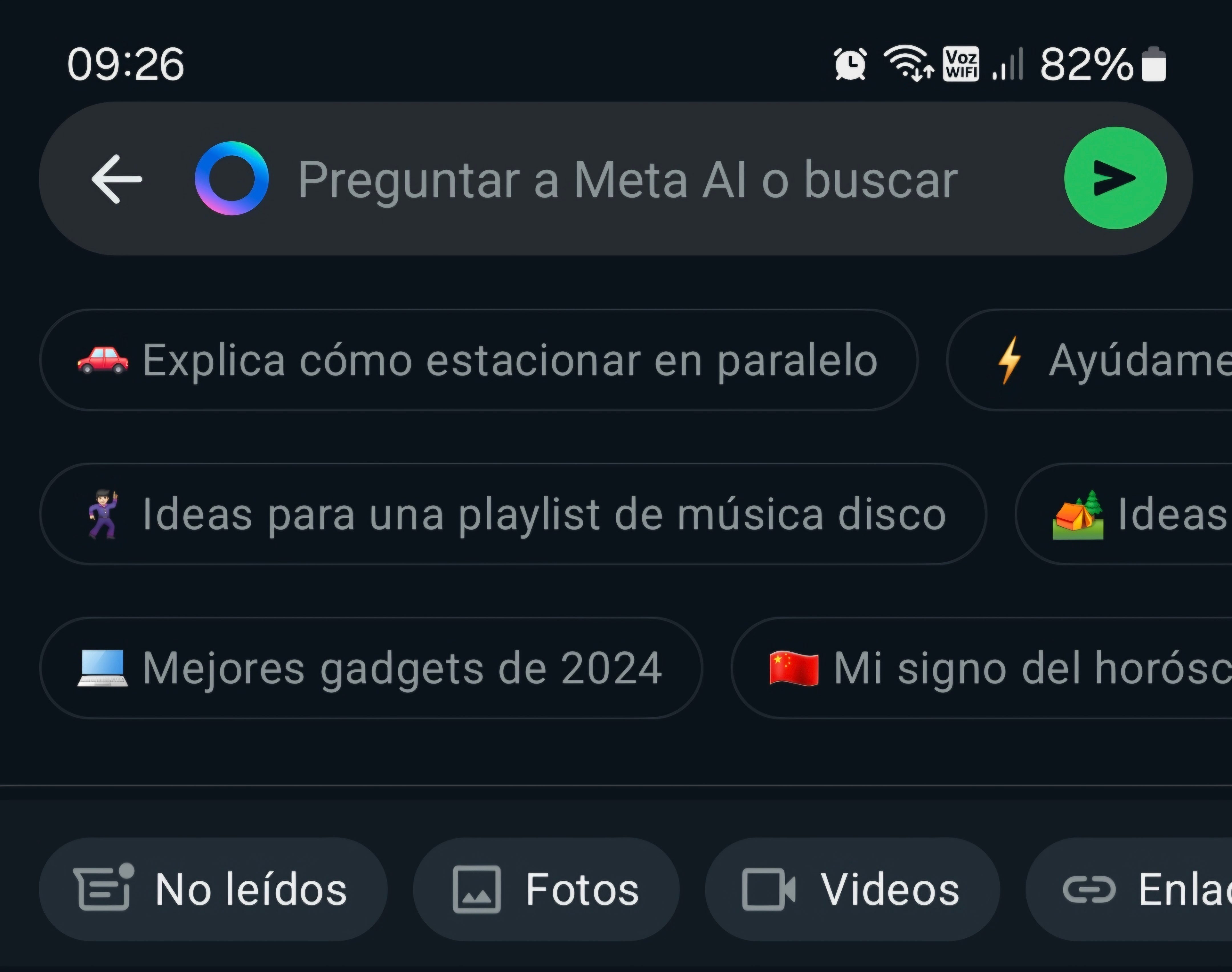This screenshot has width=1232, height=972.
Task: Show results under the Videos filter
Action: [852, 889]
